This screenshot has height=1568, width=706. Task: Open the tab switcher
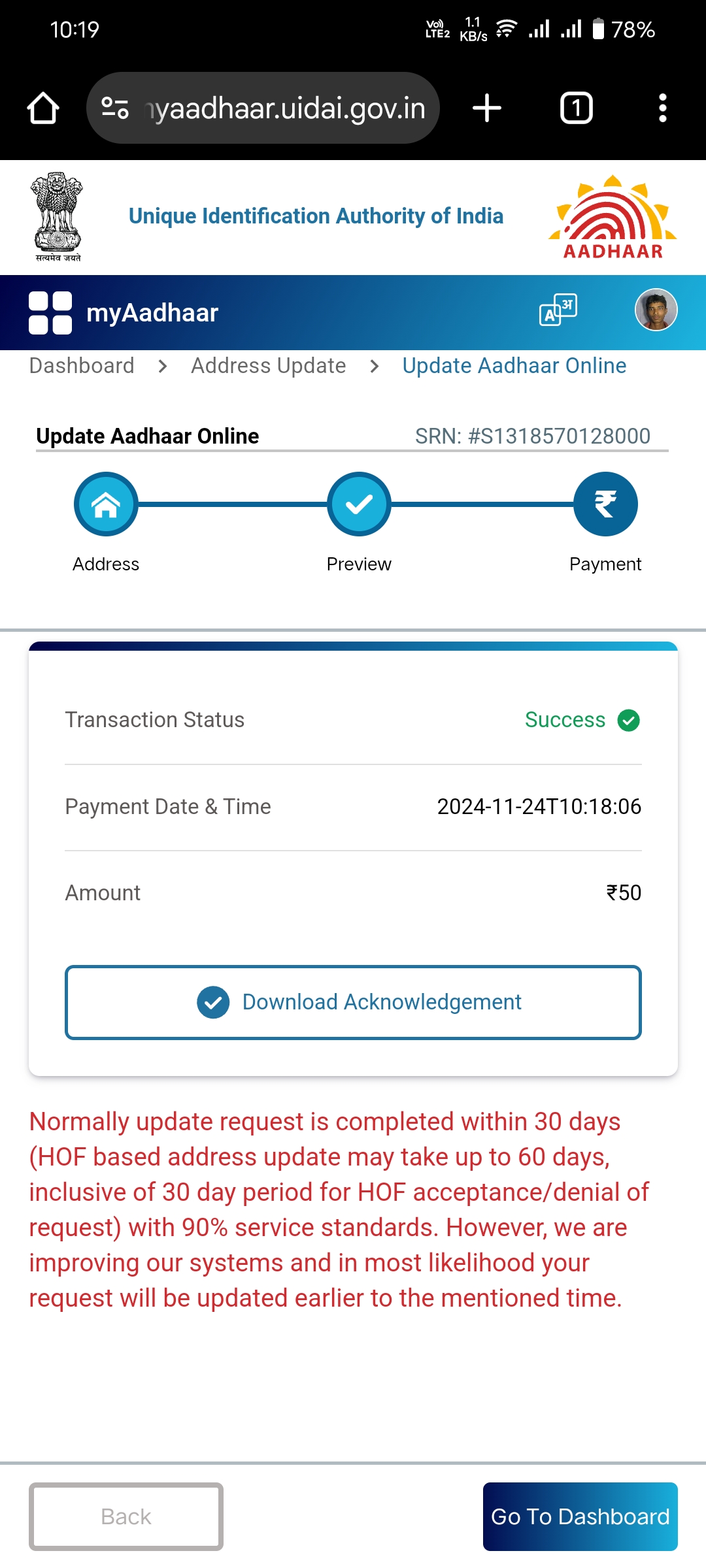coord(576,108)
